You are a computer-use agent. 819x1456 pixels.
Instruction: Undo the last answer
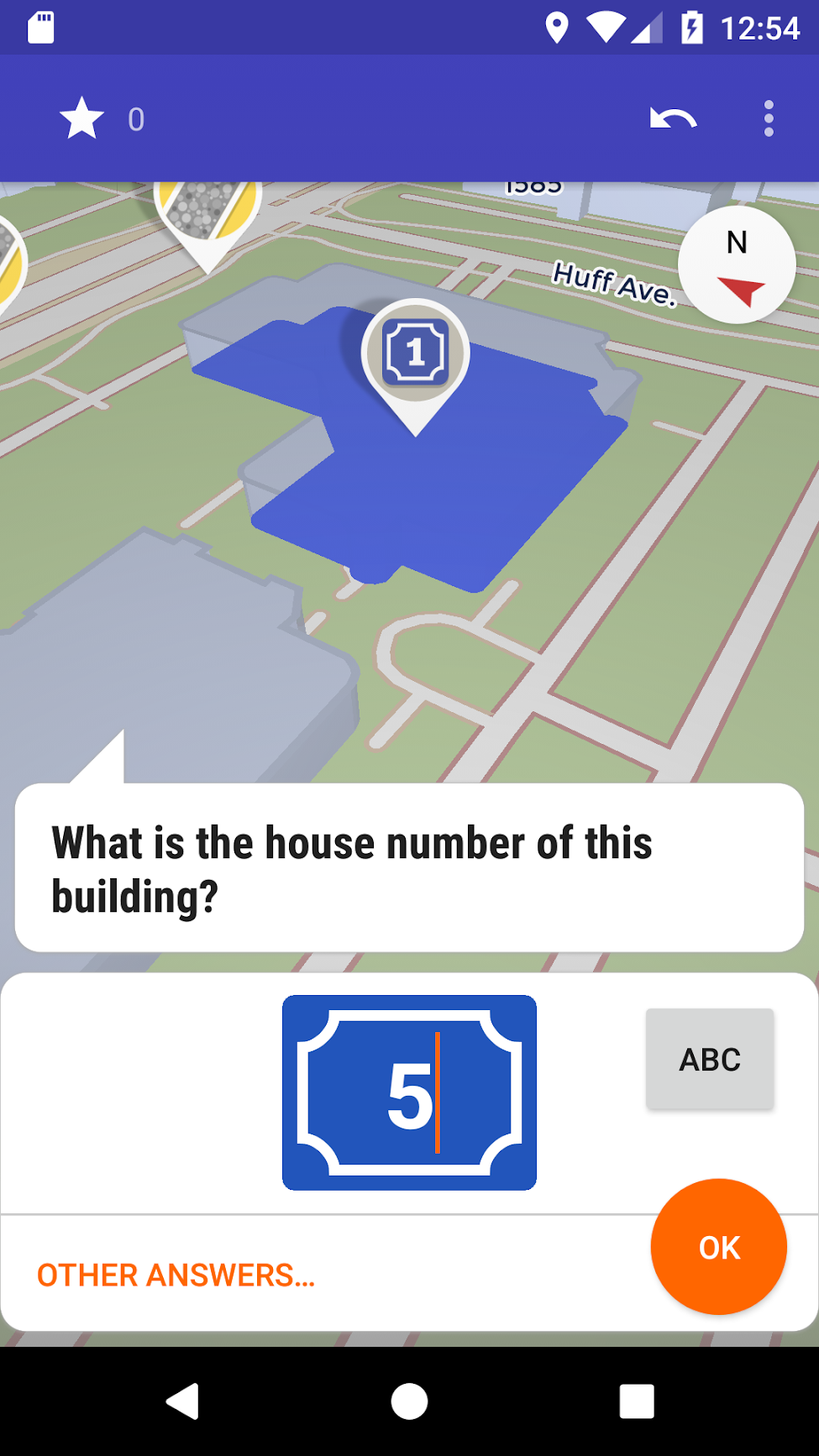(x=673, y=119)
